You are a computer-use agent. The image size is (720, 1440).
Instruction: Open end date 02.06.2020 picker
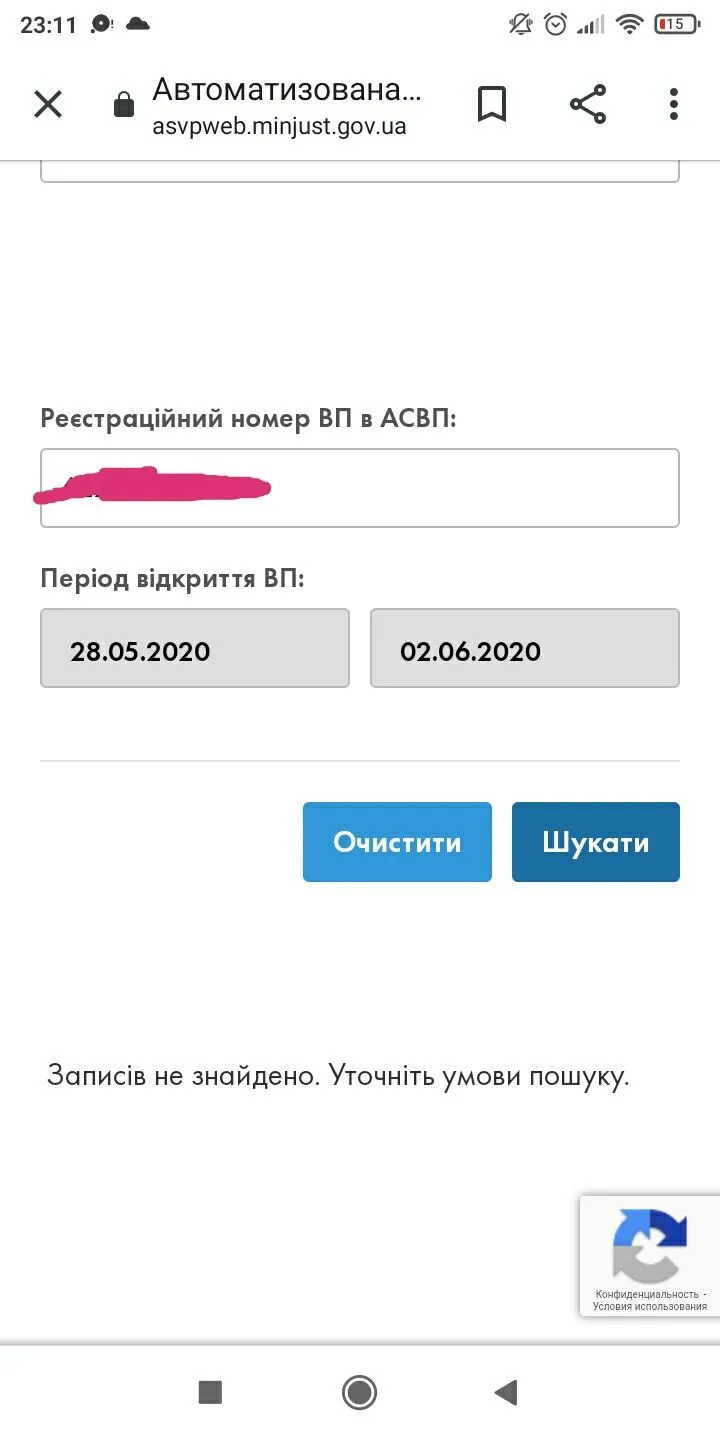tap(525, 648)
